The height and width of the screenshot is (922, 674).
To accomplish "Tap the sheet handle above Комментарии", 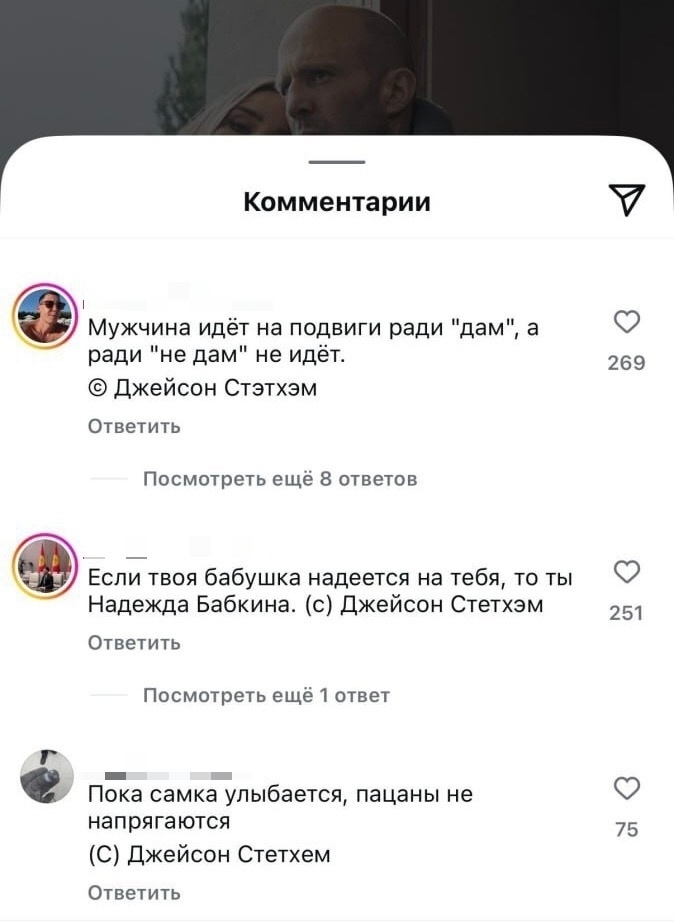I will (337, 161).
